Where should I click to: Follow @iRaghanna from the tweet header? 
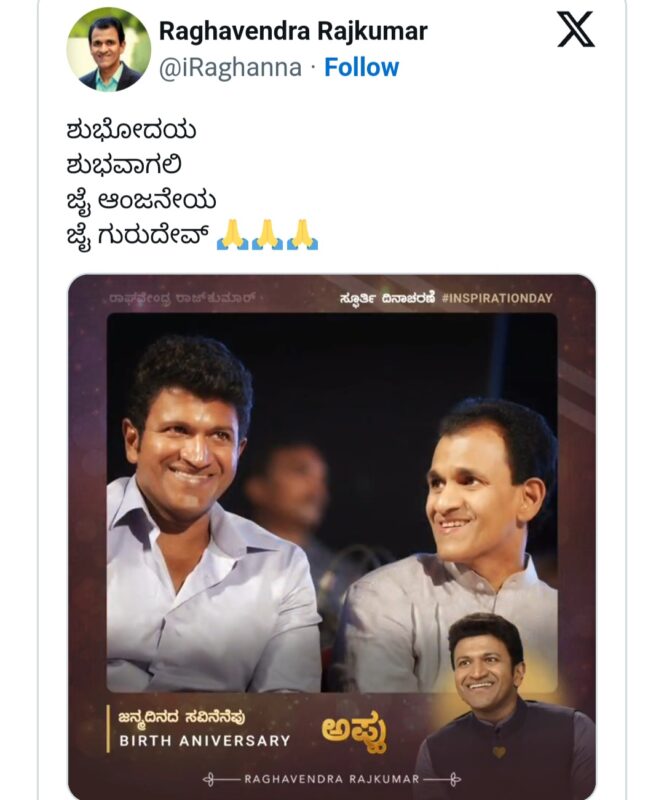click(361, 68)
